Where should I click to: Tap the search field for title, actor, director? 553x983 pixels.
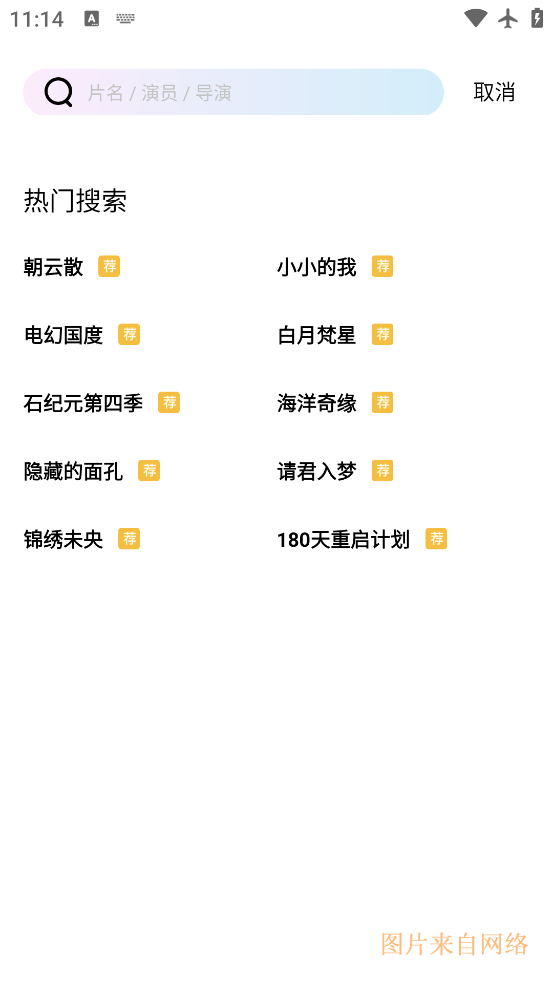(233, 92)
